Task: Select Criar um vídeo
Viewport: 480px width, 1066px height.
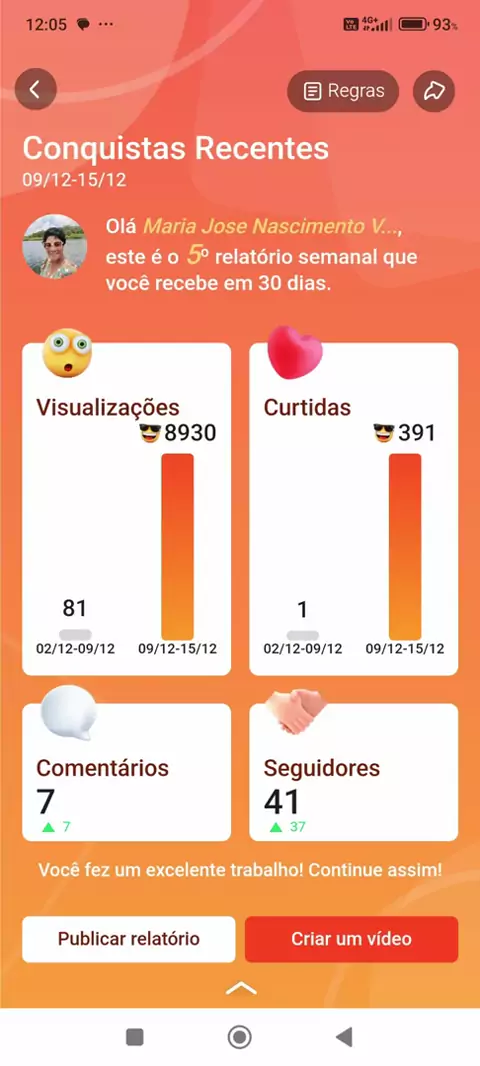Action: click(x=352, y=939)
